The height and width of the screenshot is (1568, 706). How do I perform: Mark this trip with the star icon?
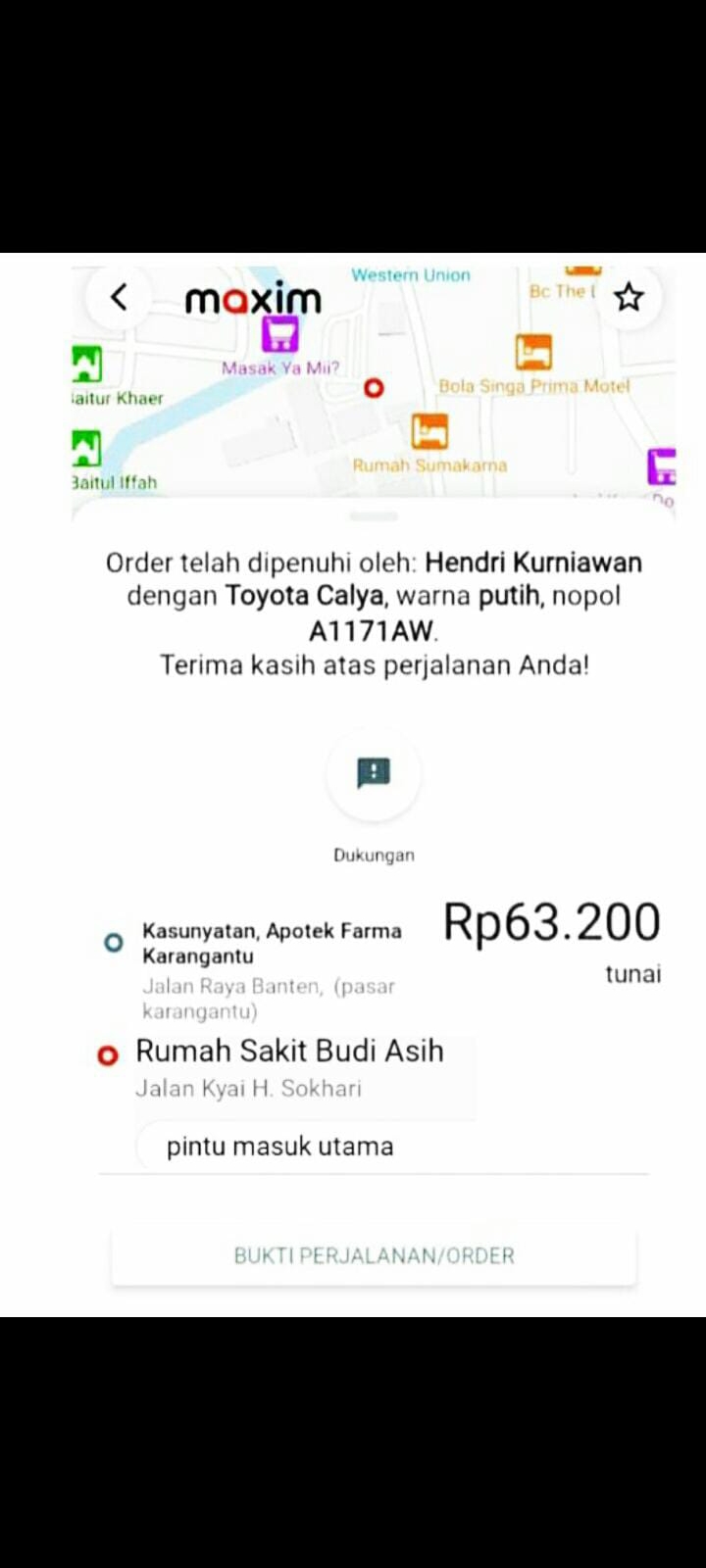(x=629, y=297)
